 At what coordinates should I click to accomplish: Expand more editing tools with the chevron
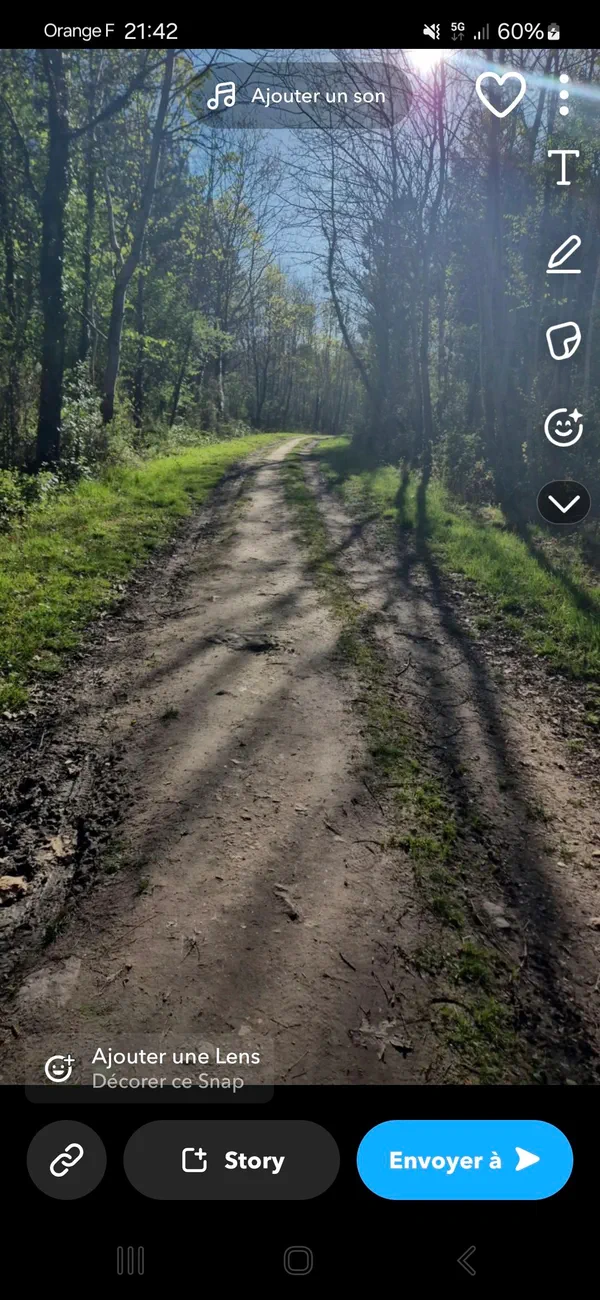point(564,503)
